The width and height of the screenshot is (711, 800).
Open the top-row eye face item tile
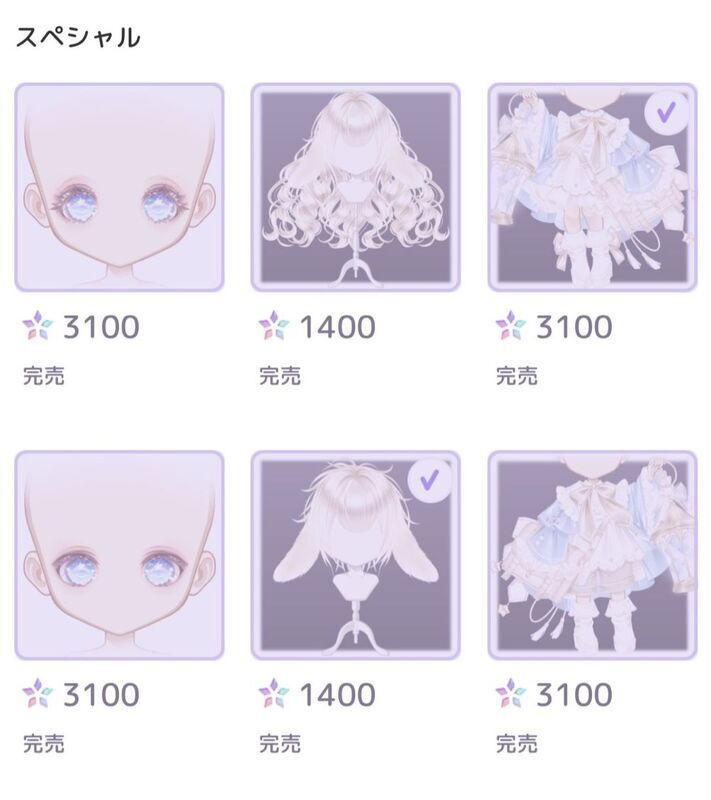pyautogui.click(x=119, y=187)
